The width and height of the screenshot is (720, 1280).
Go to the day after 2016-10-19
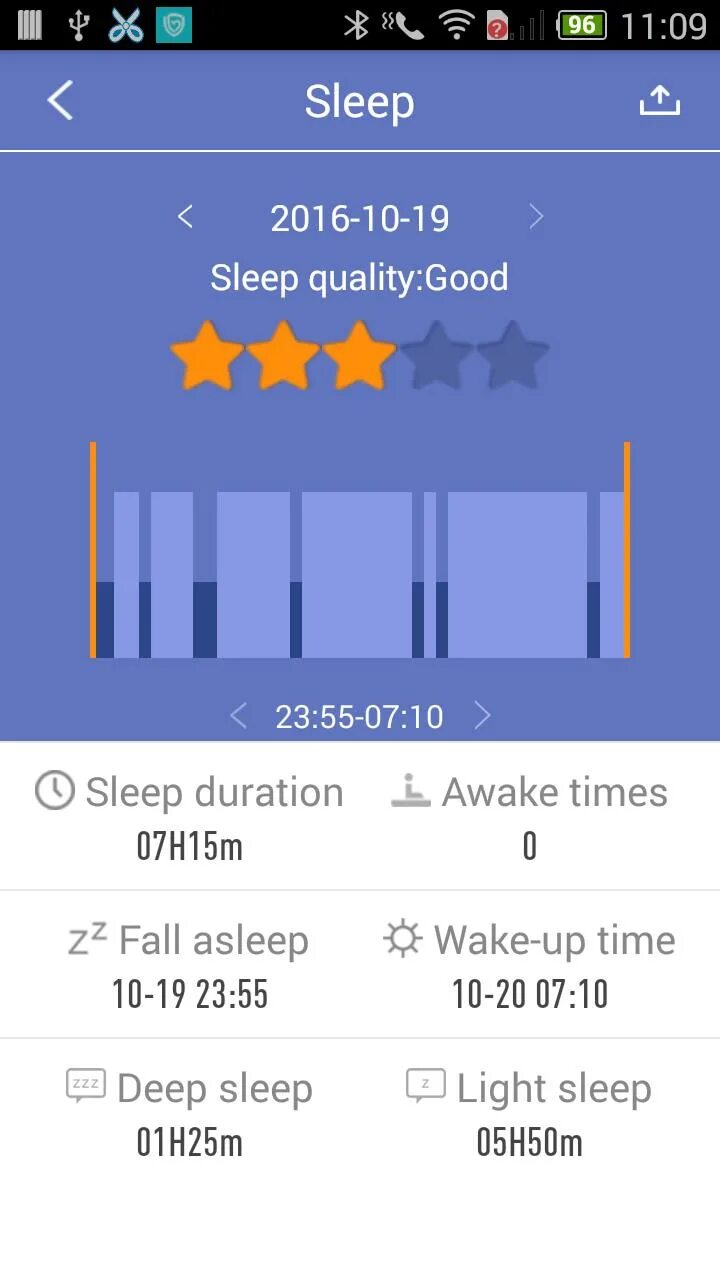tap(536, 216)
